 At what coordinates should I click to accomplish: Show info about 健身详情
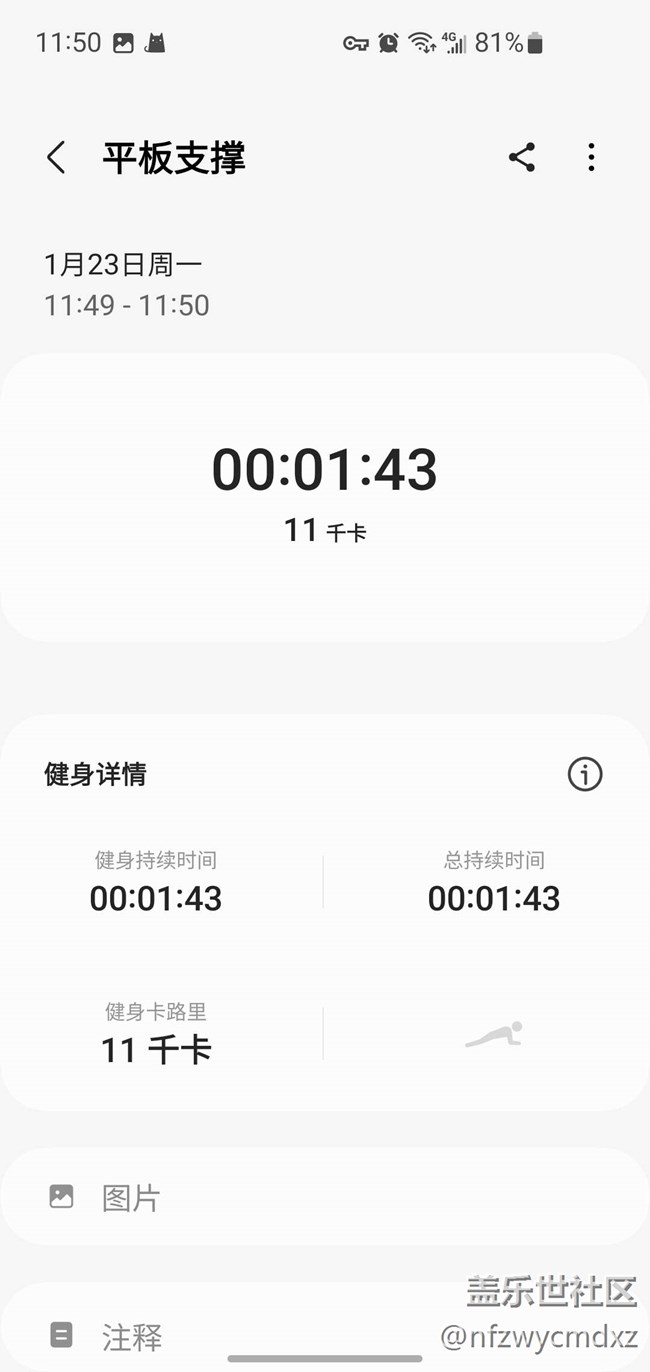[x=585, y=774]
